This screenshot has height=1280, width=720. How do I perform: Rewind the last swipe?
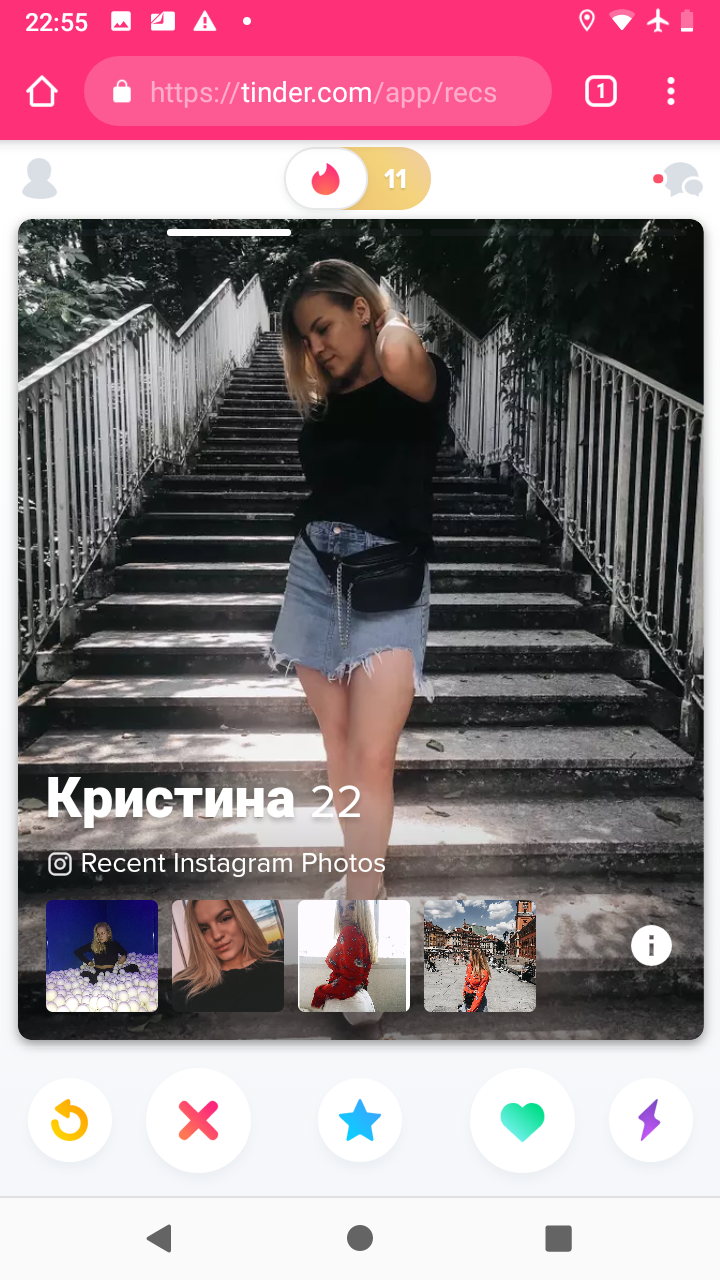point(70,1121)
